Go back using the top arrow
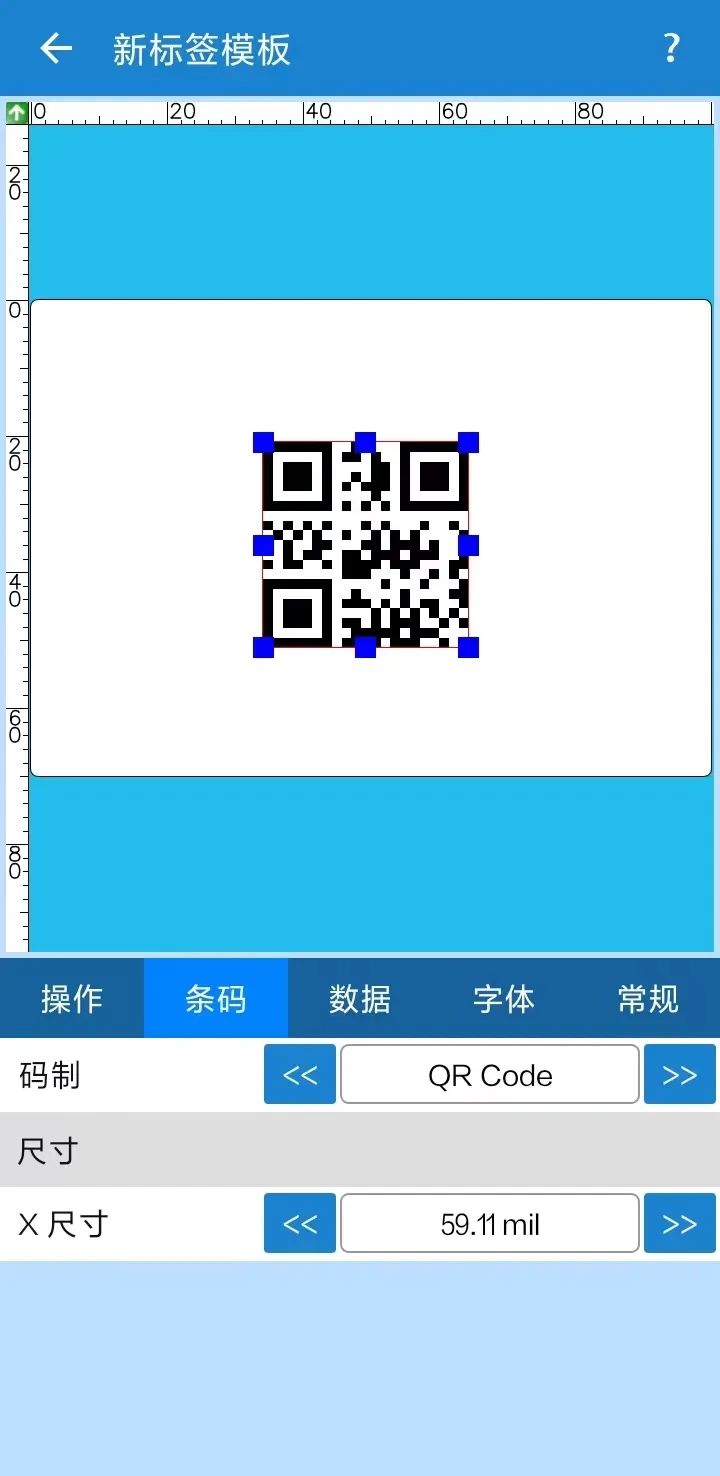720x1476 pixels. (56, 48)
